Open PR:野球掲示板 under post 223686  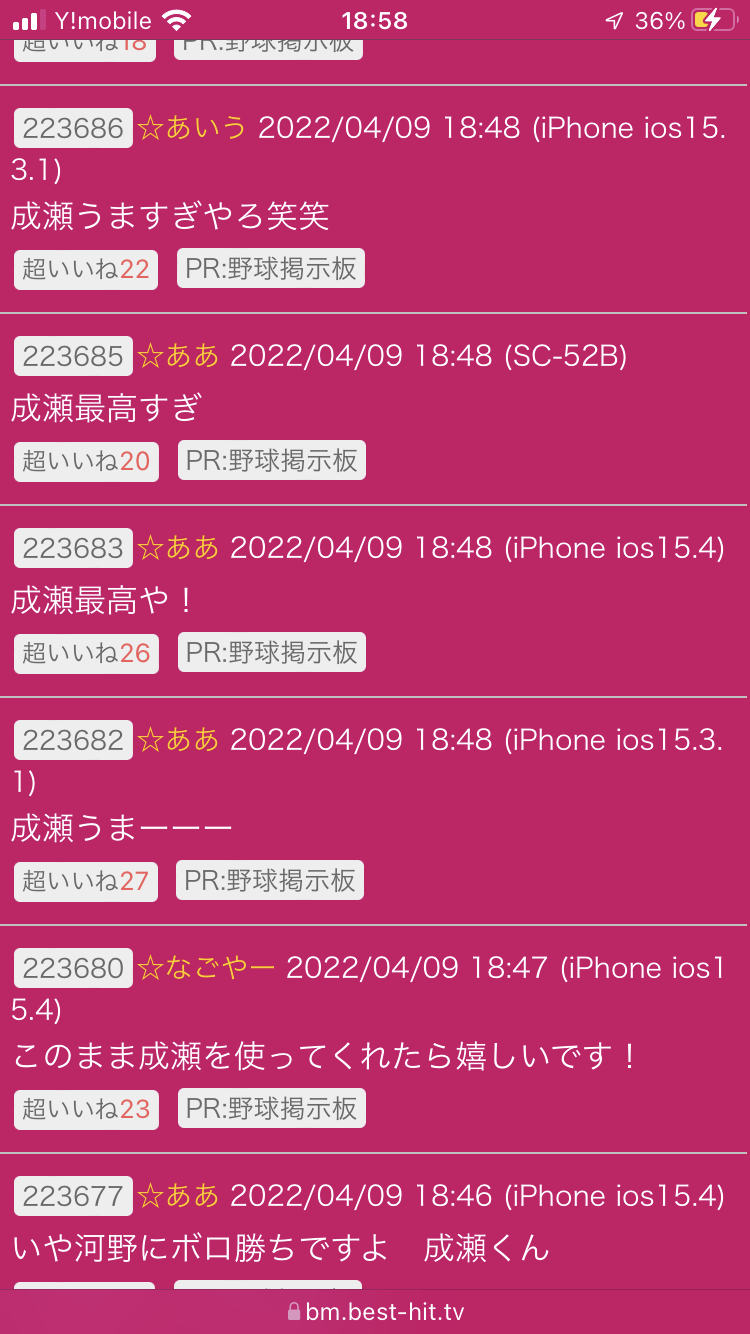point(271,269)
